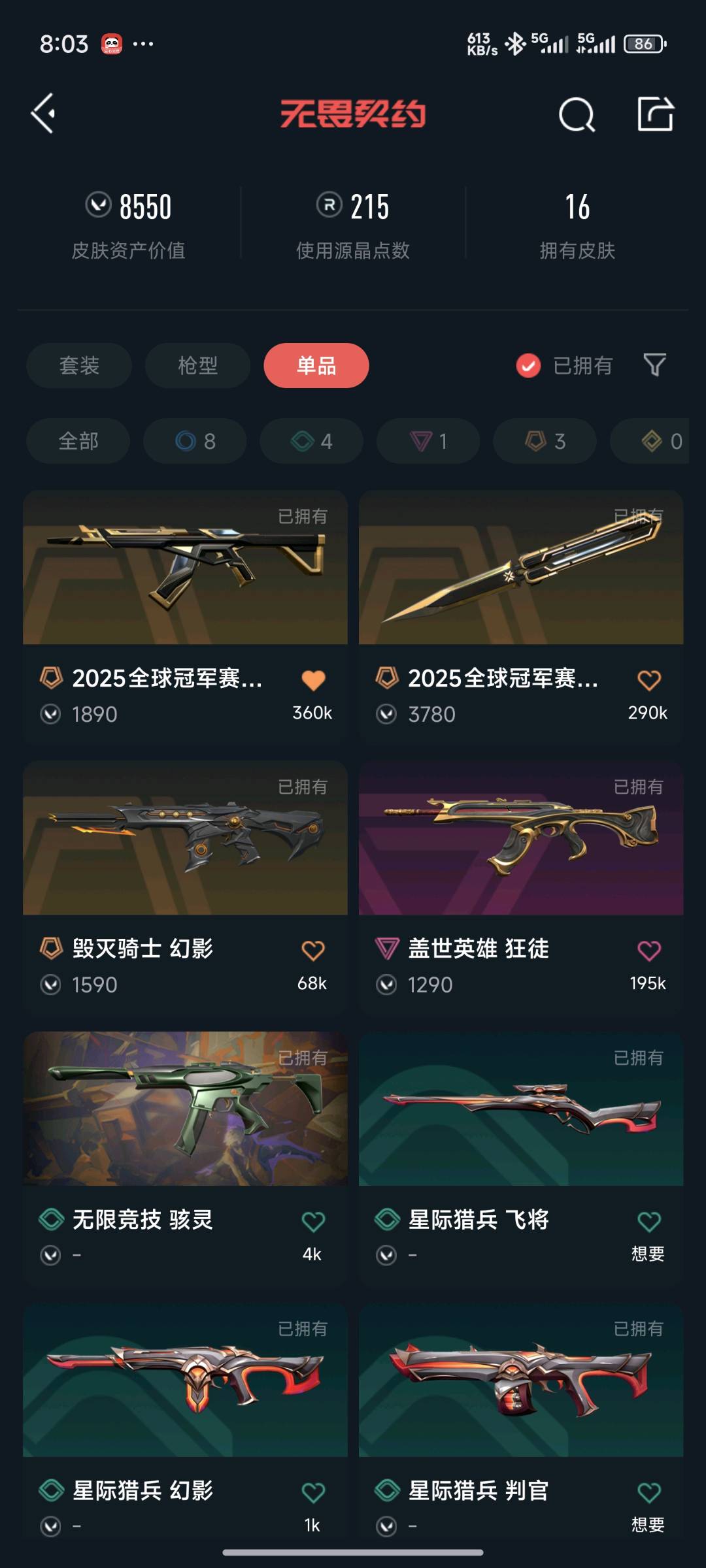The width and height of the screenshot is (706, 1568).
Task: Switch to the 套装 tab
Action: 79,365
